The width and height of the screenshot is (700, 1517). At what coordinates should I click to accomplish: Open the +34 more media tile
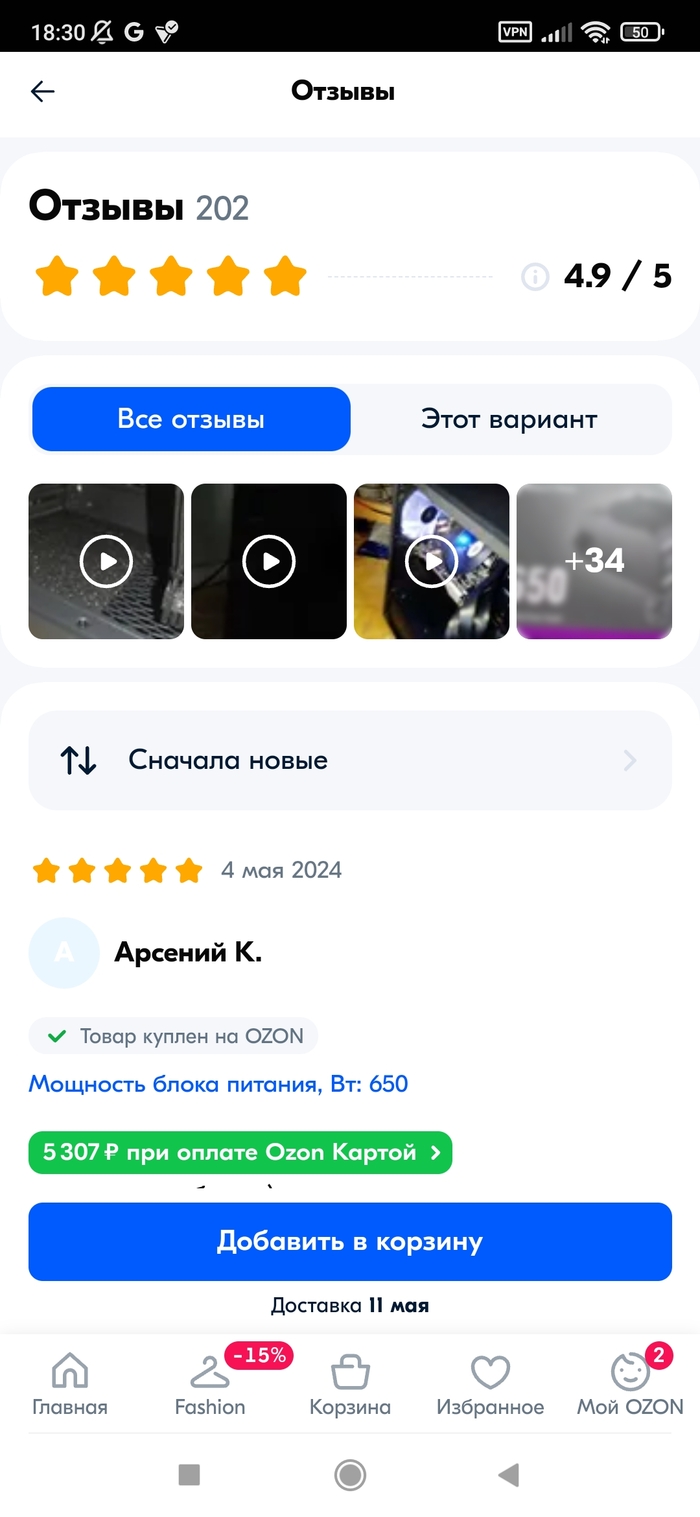click(x=594, y=561)
